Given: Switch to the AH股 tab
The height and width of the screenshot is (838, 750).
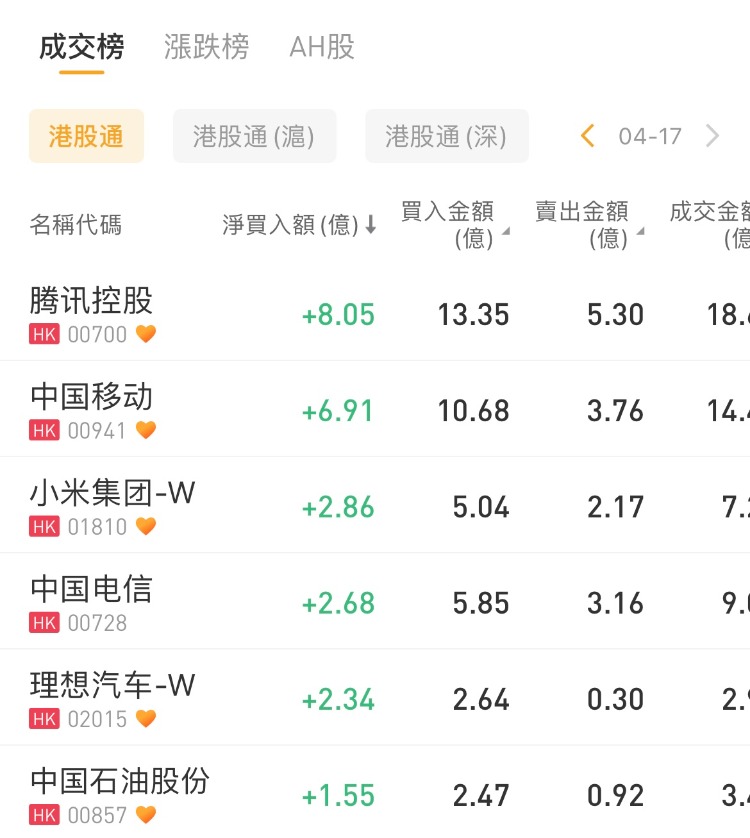Looking at the screenshot, I should click(x=321, y=47).
